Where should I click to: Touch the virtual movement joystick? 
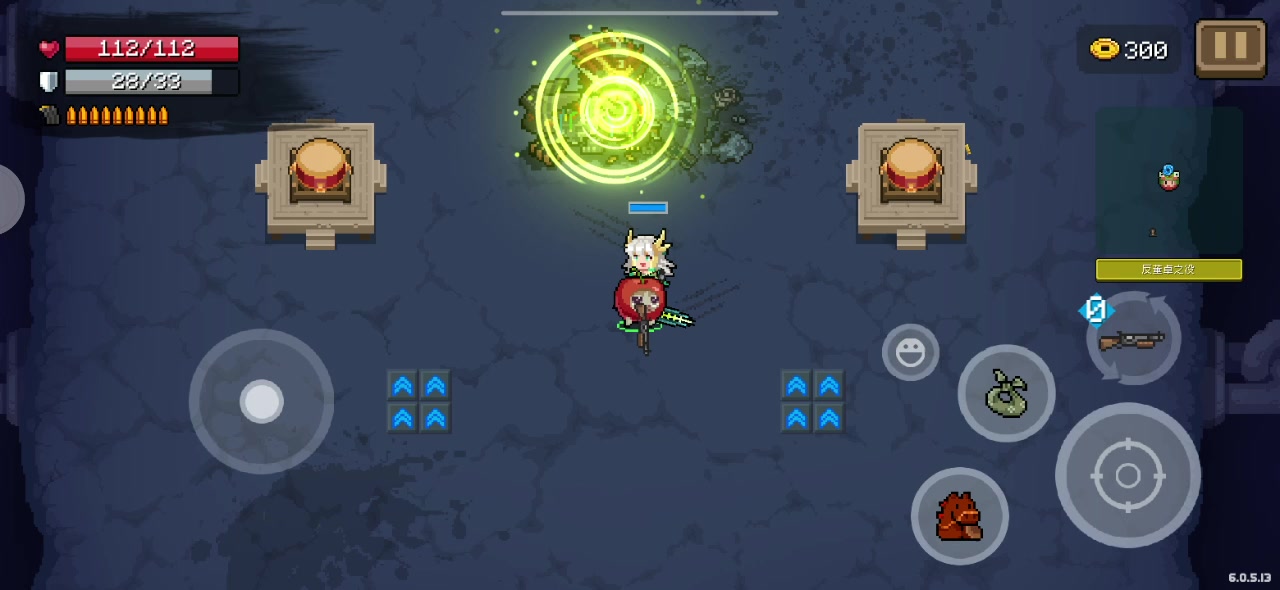tap(262, 401)
